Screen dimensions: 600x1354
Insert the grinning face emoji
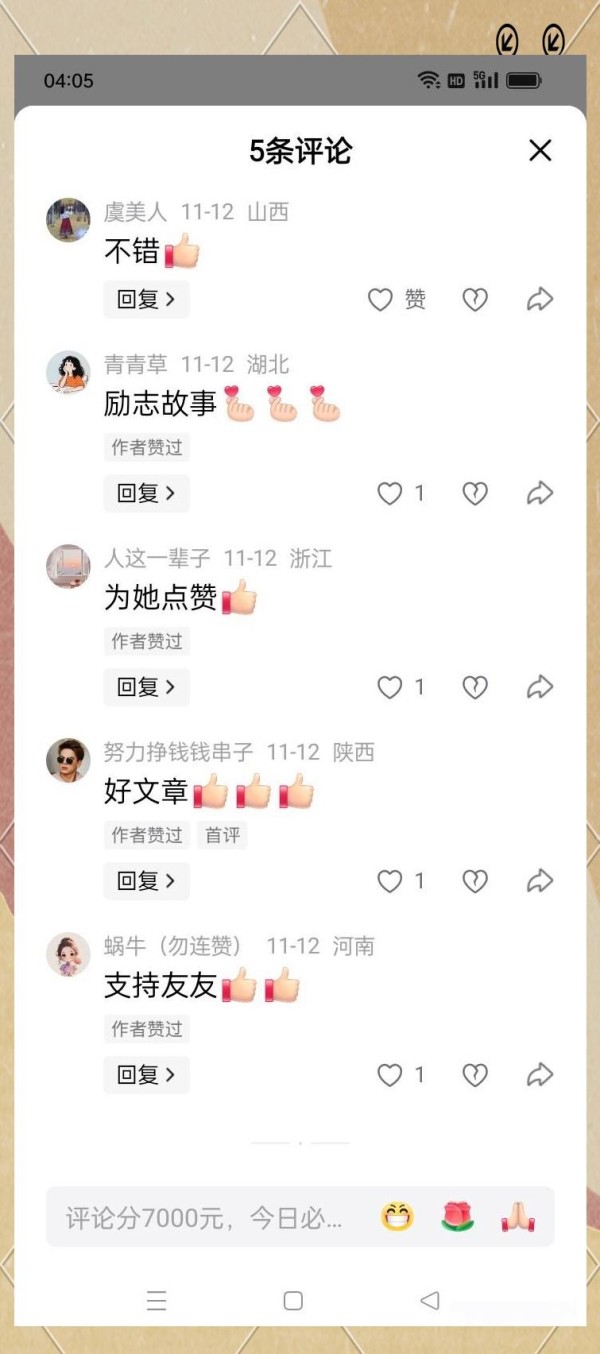pos(397,1217)
